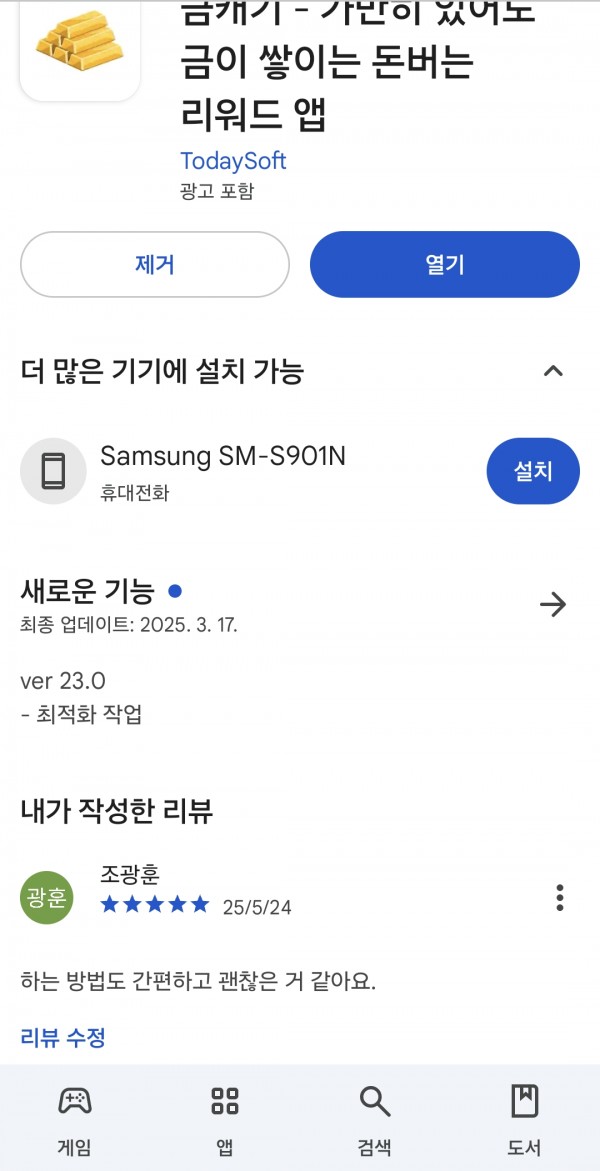
Task: Switch to the 앱 tab
Action: click(225, 1121)
